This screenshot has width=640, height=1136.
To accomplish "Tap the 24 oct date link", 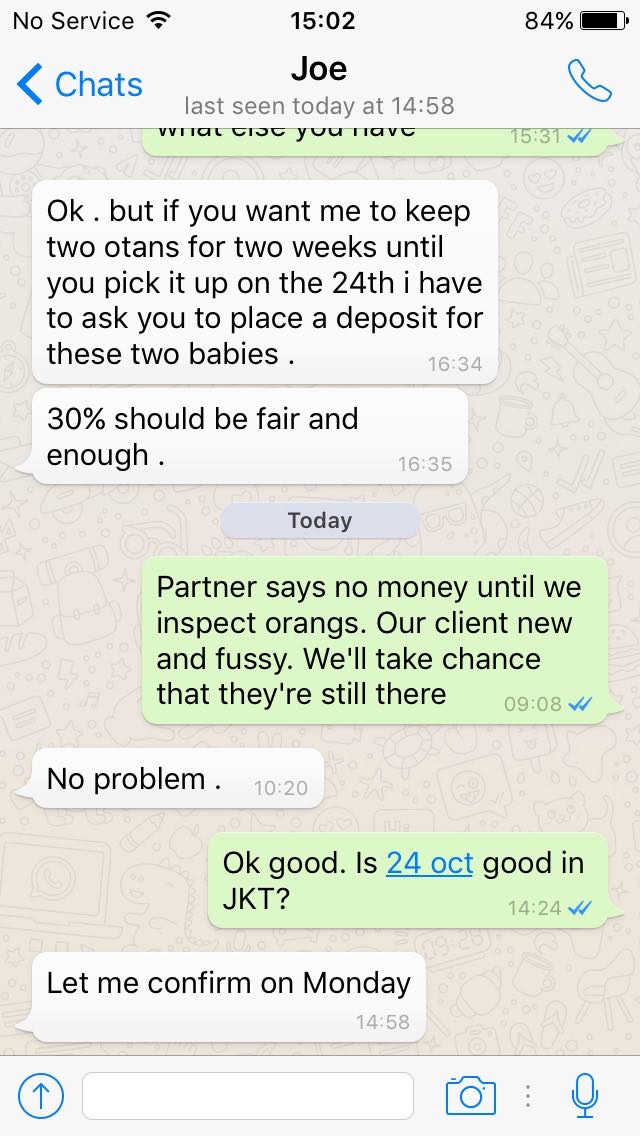I will pos(429,863).
